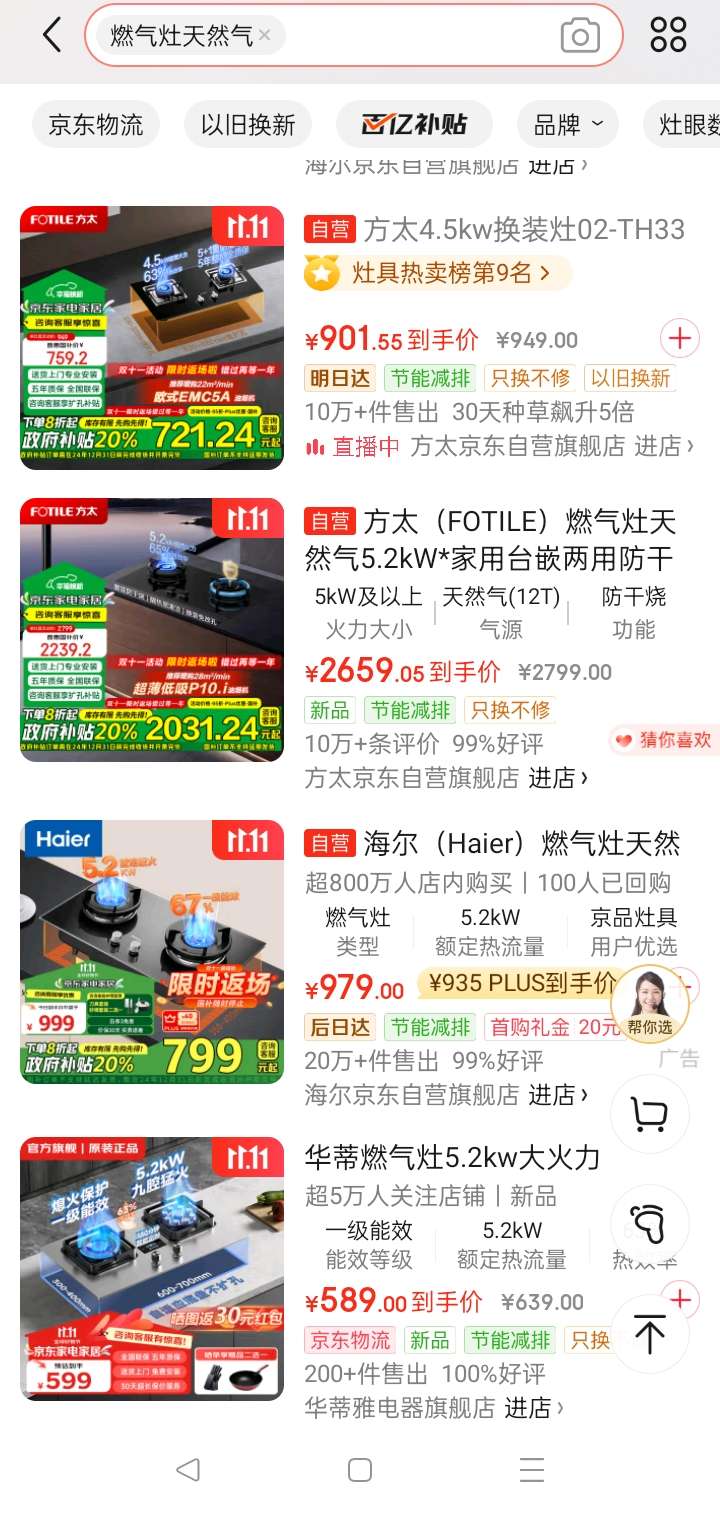Open the 华蒂燃气灶5.2kw大火力 product

coord(452,1157)
